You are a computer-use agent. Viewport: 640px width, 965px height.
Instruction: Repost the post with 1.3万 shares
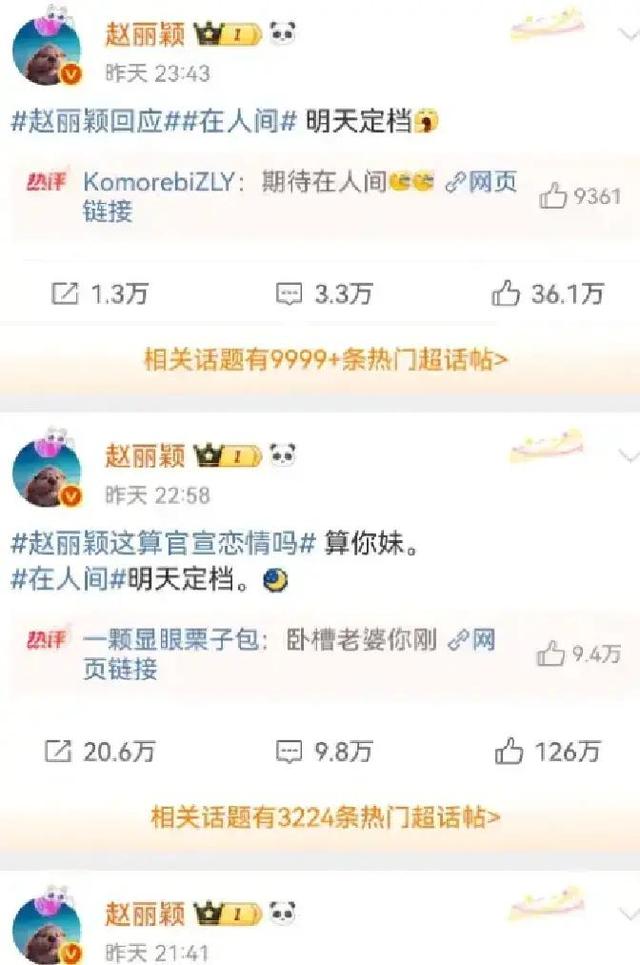[x=99, y=293]
